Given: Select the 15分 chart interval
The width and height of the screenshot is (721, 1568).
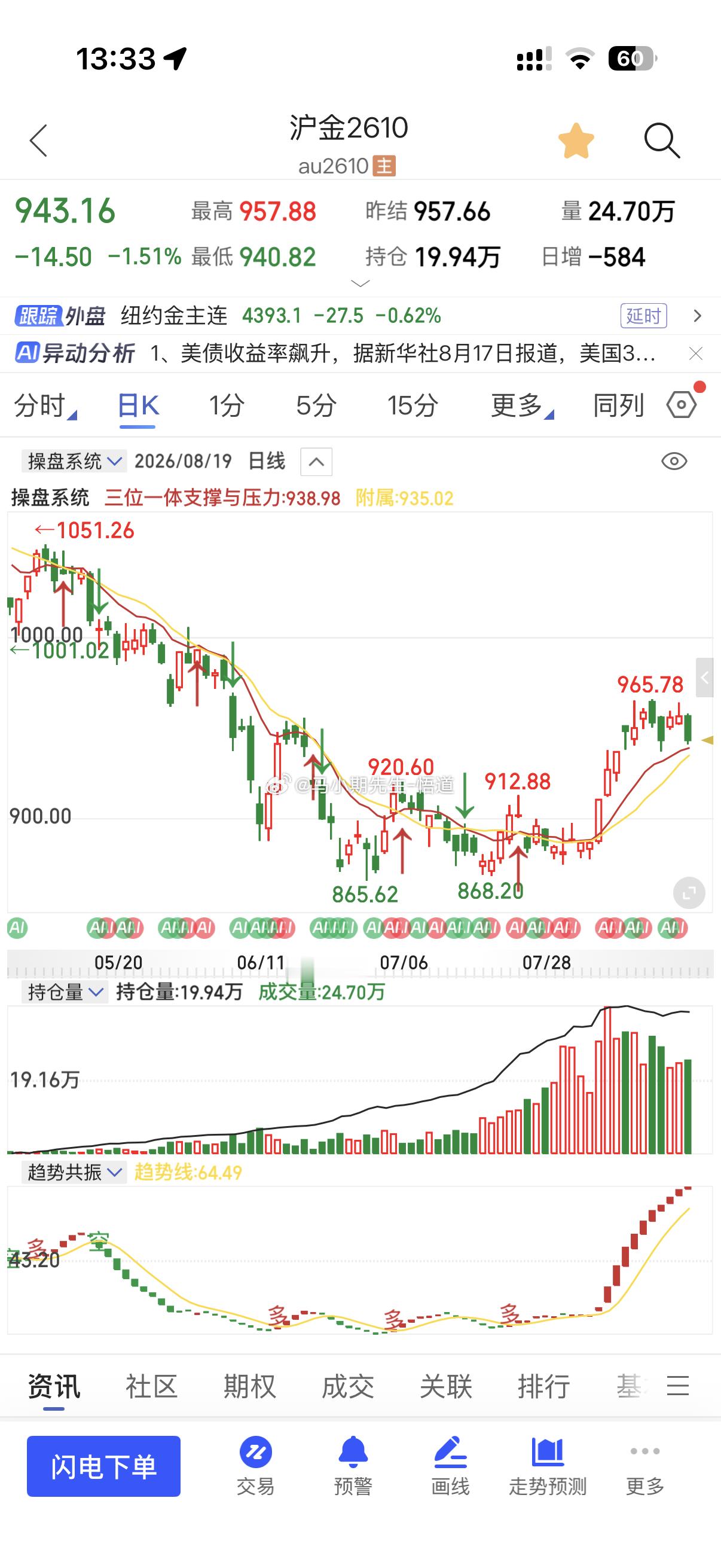Looking at the screenshot, I should 413,405.
